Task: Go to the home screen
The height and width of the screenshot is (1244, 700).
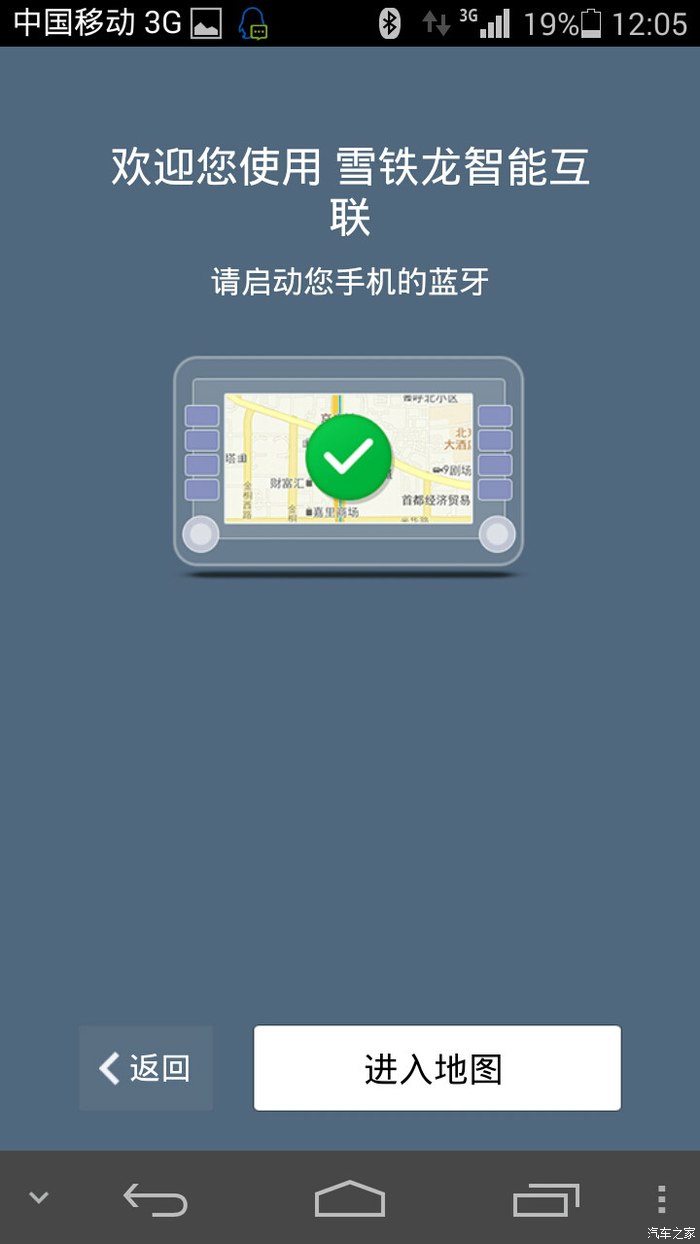Action: pos(349,1198)
